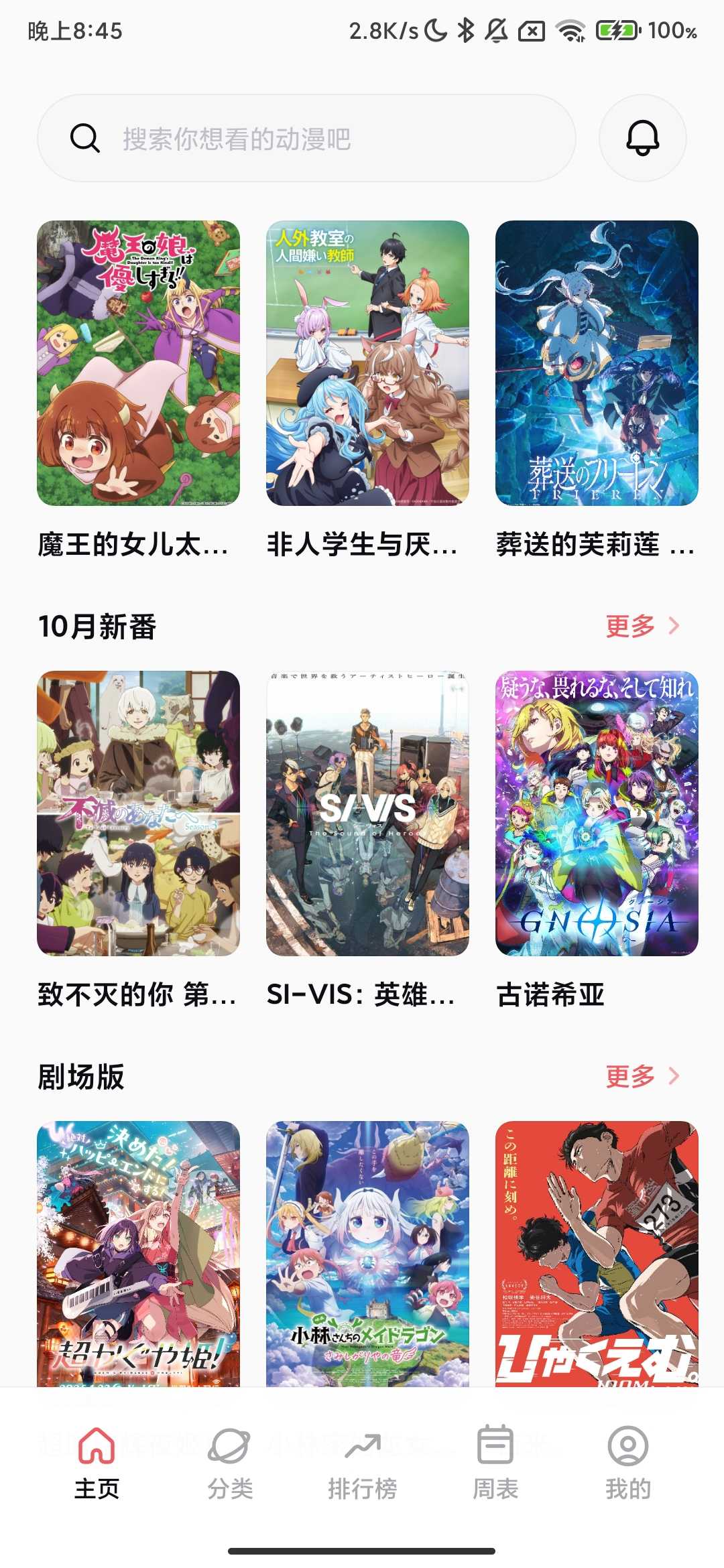This screenshot has width=724, height=1568.
Task: Open the 小林さんちのメイドラゴン movie poster
Action: tap(367, 1253)
